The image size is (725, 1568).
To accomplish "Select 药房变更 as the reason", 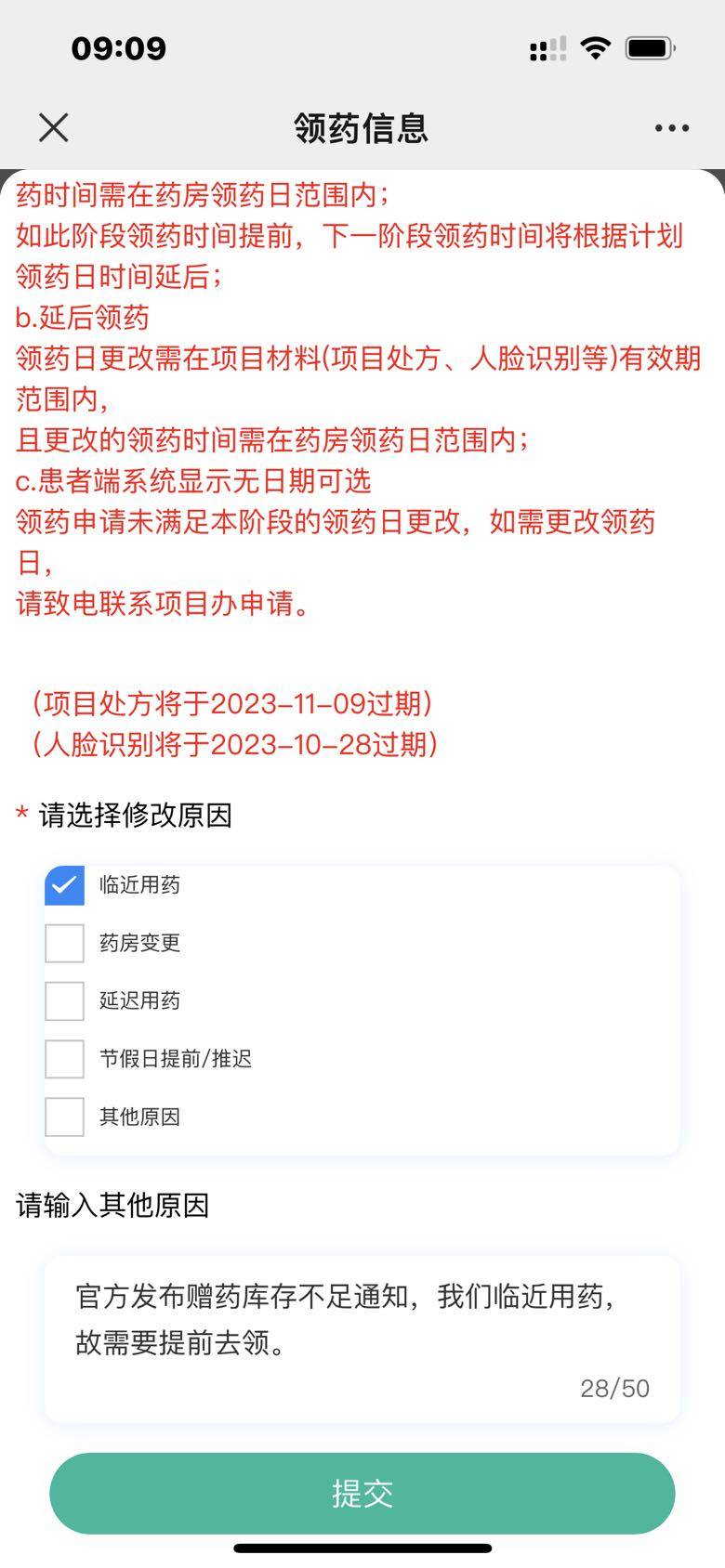I will pos(65,943).
